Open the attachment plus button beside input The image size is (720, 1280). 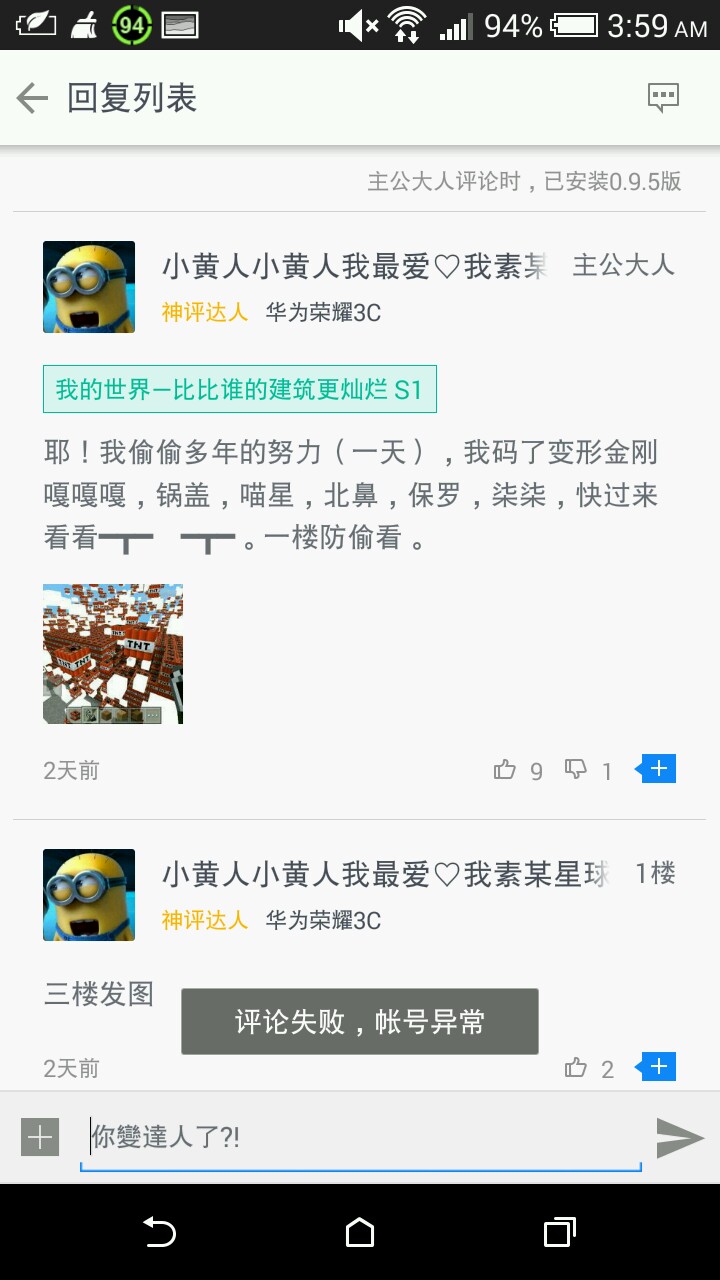click(x=40, y=1137)
